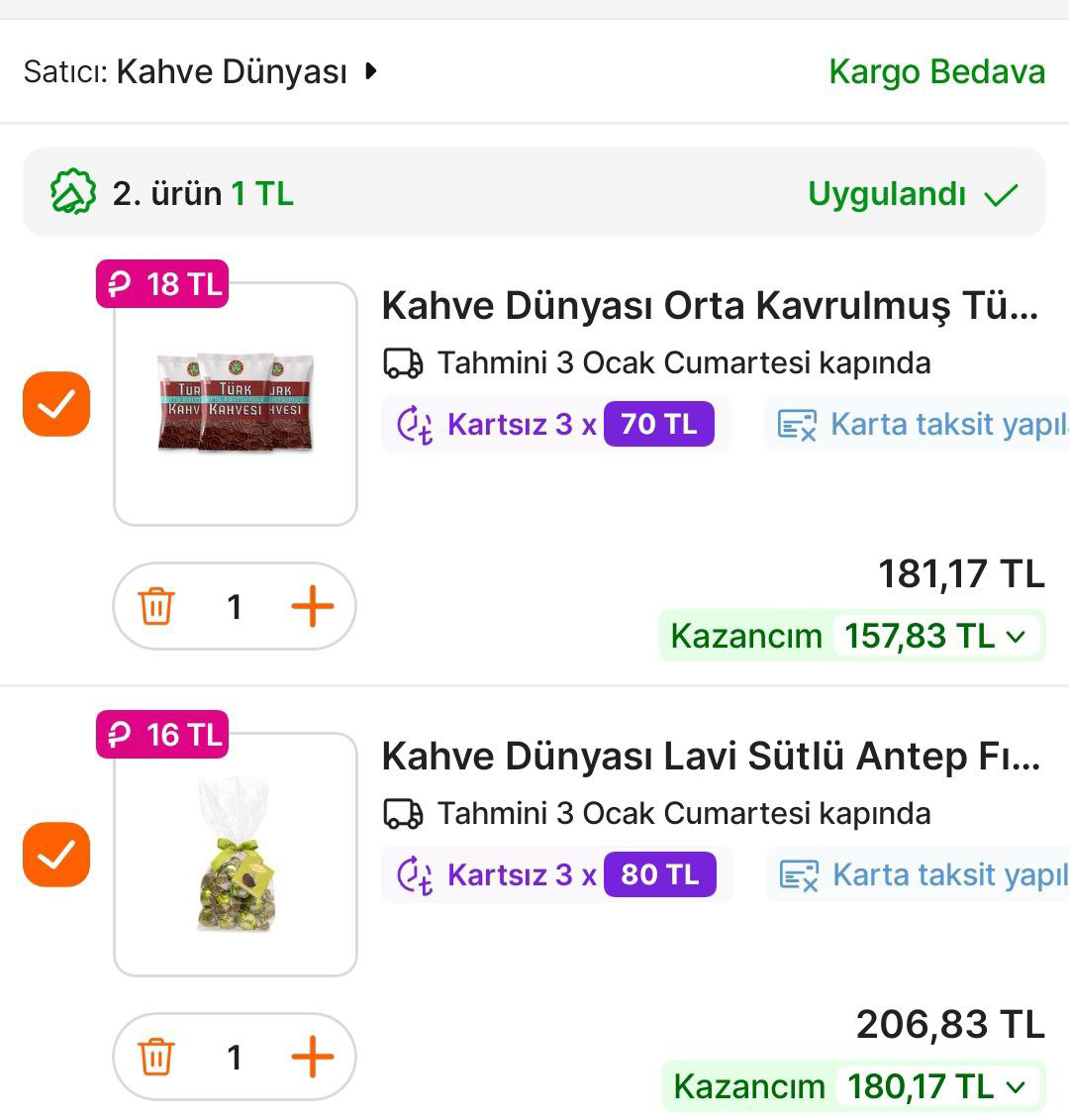Open the Orta Kavrulmuş Türk Kahvesi product title
1069x1120 pixels.
point(710,306)
